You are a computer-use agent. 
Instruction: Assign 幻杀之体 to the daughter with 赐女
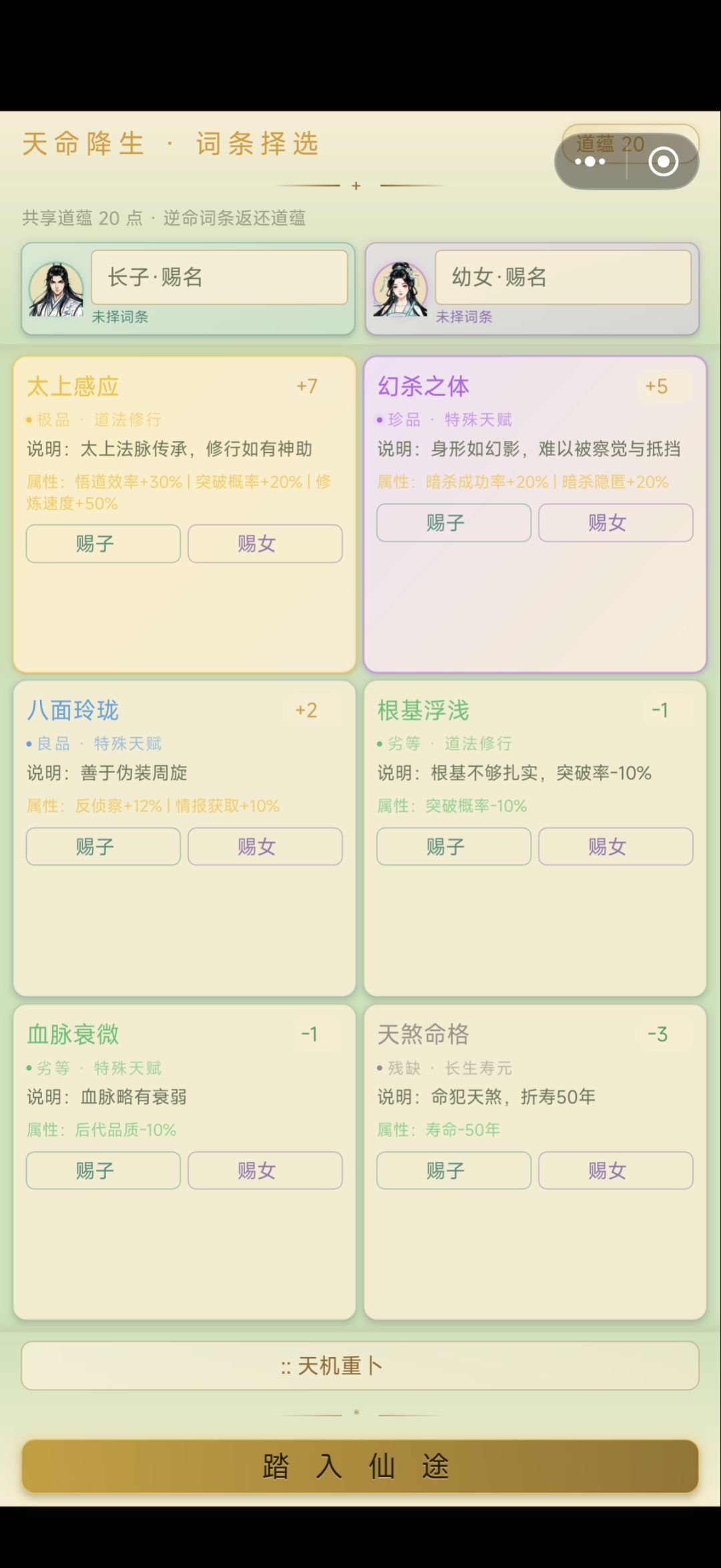point(616,523)
